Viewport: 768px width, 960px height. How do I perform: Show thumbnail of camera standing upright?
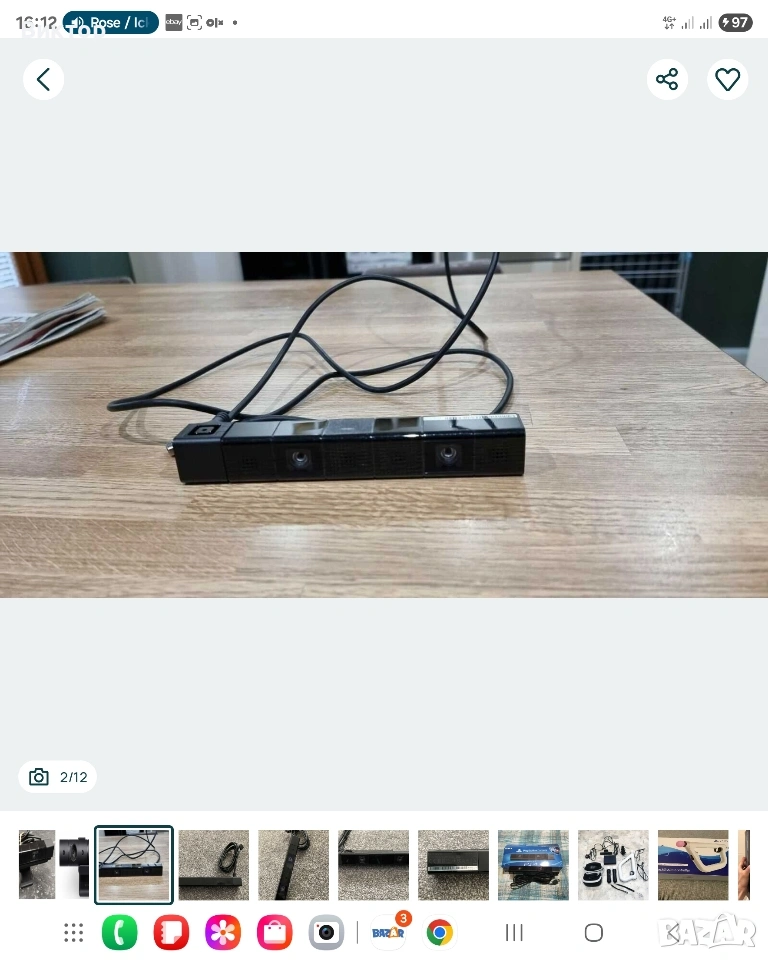(x=293, y=865)
